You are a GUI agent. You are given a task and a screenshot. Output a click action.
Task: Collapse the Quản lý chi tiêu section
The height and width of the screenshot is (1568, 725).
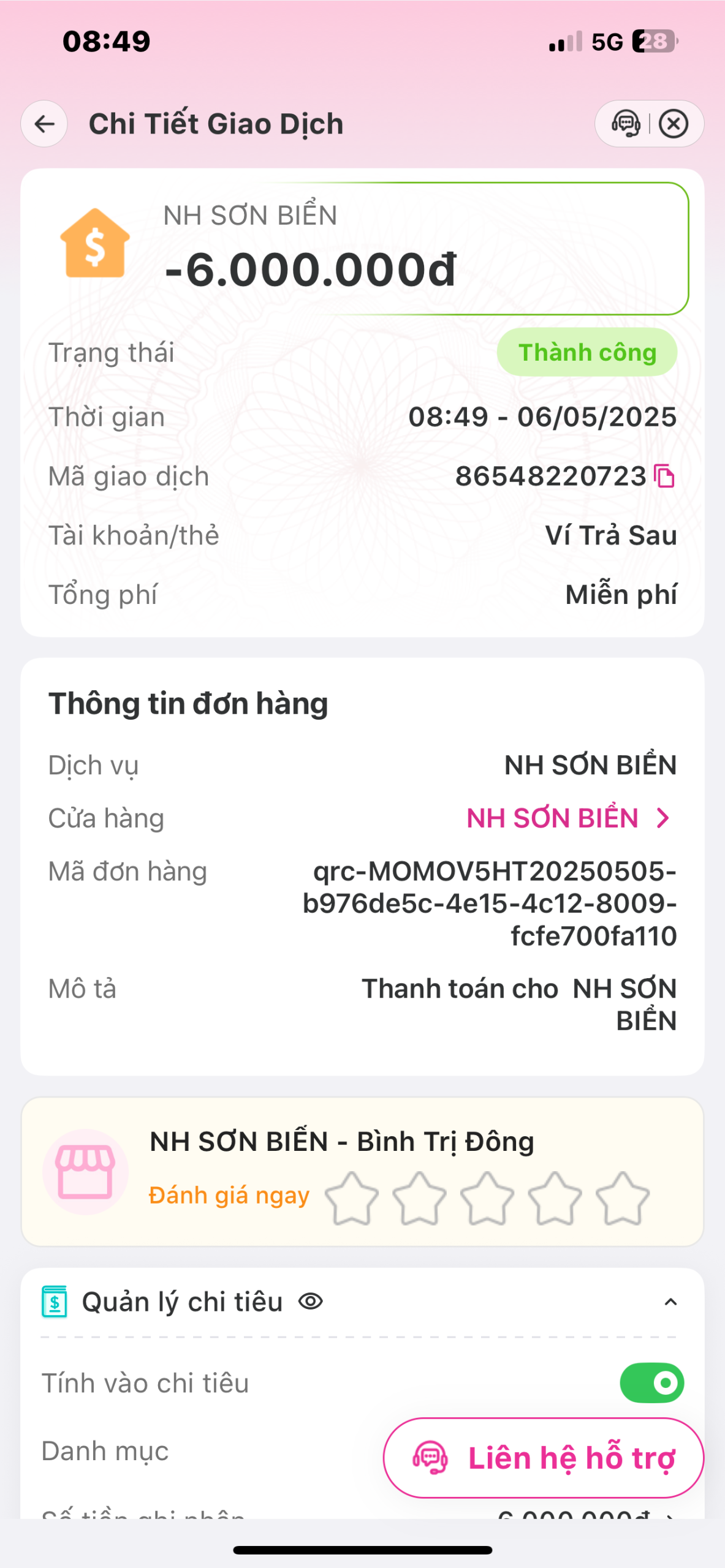(x=670, y=1302)
